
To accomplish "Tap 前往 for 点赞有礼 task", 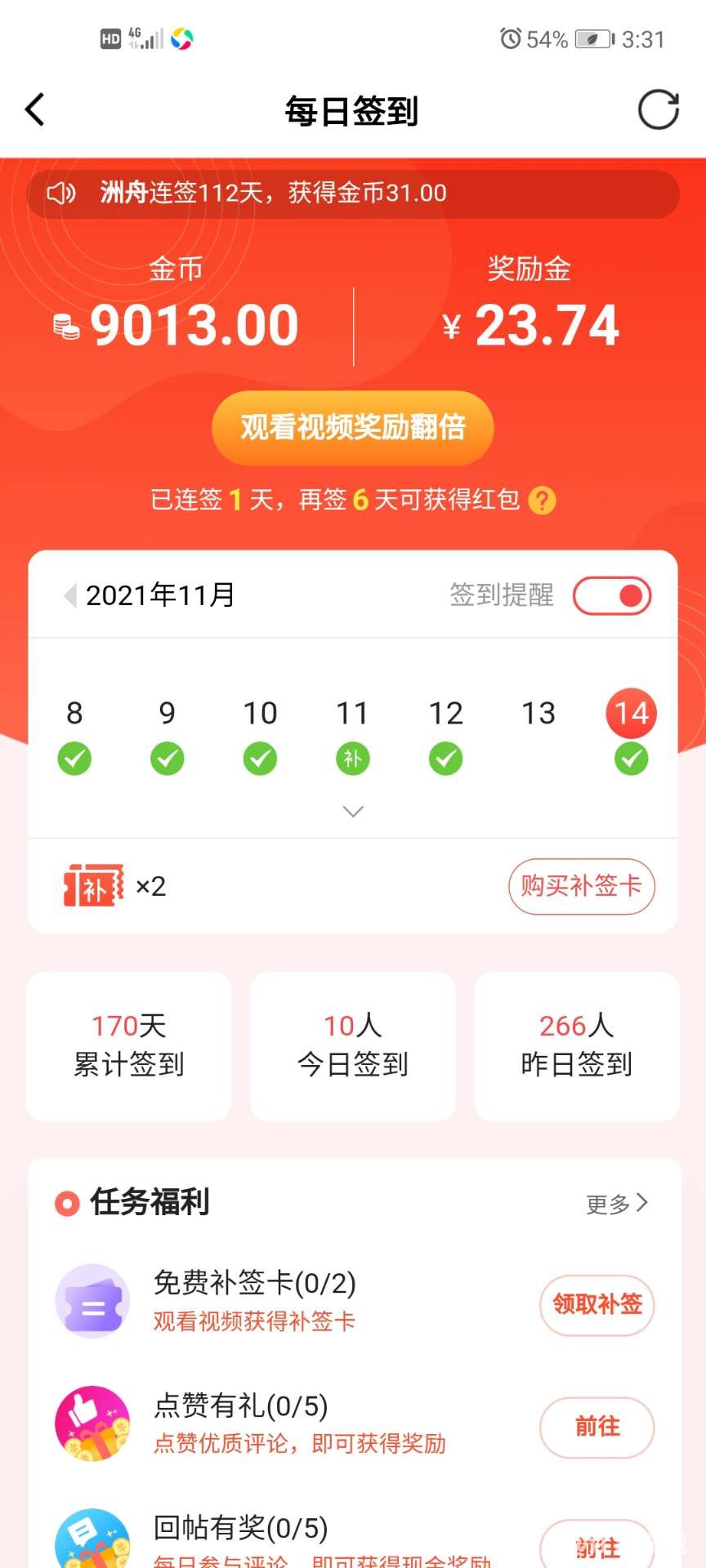I will click(597, 1427).
